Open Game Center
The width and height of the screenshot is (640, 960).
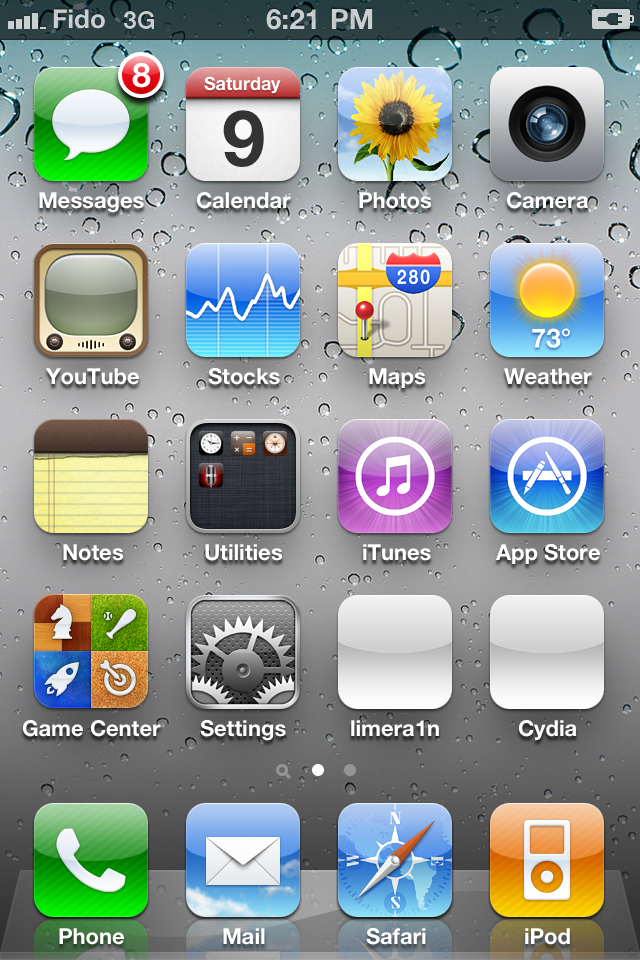coord(91,652)
